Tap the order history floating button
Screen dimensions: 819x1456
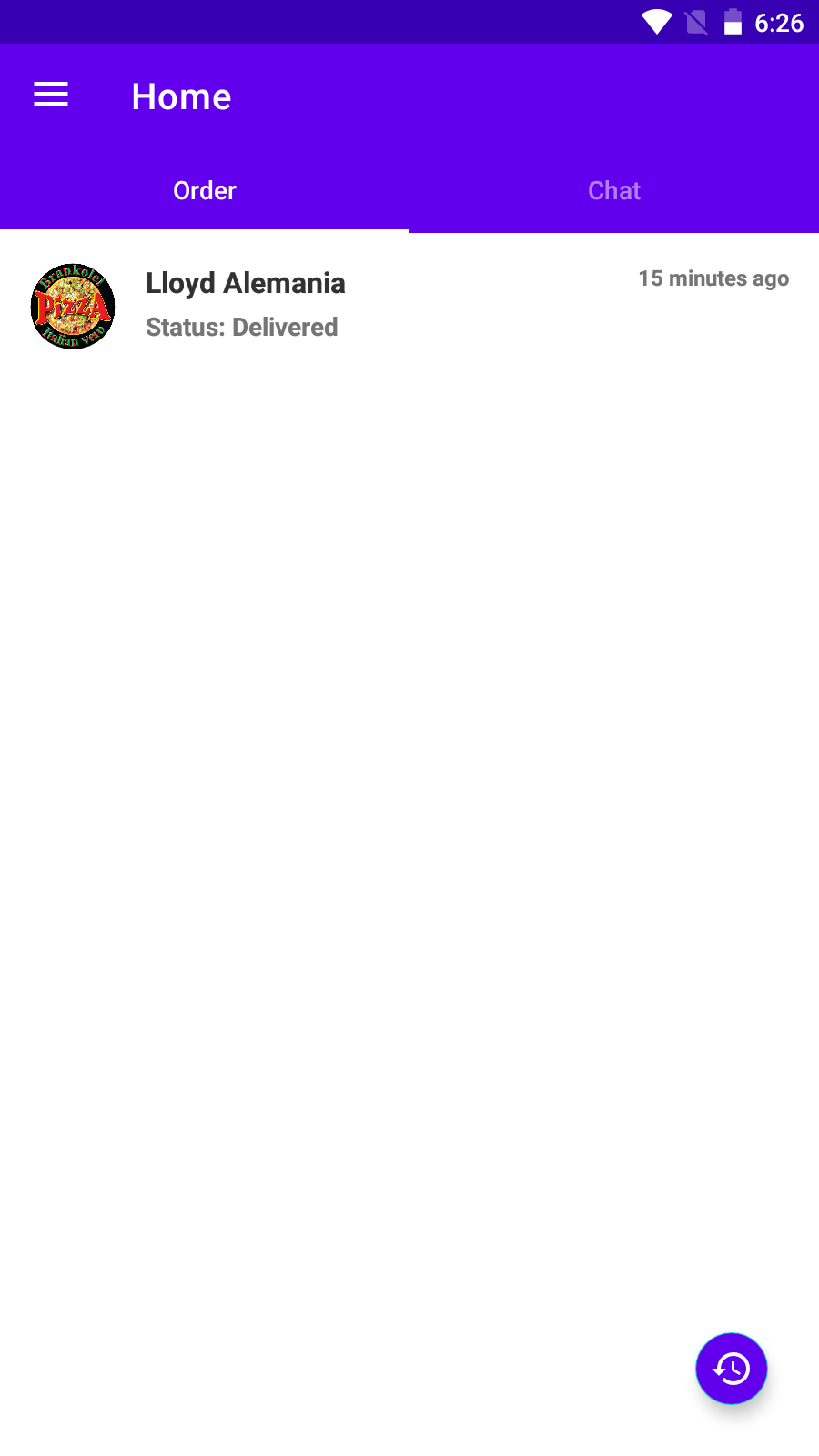pos(732,1368)
